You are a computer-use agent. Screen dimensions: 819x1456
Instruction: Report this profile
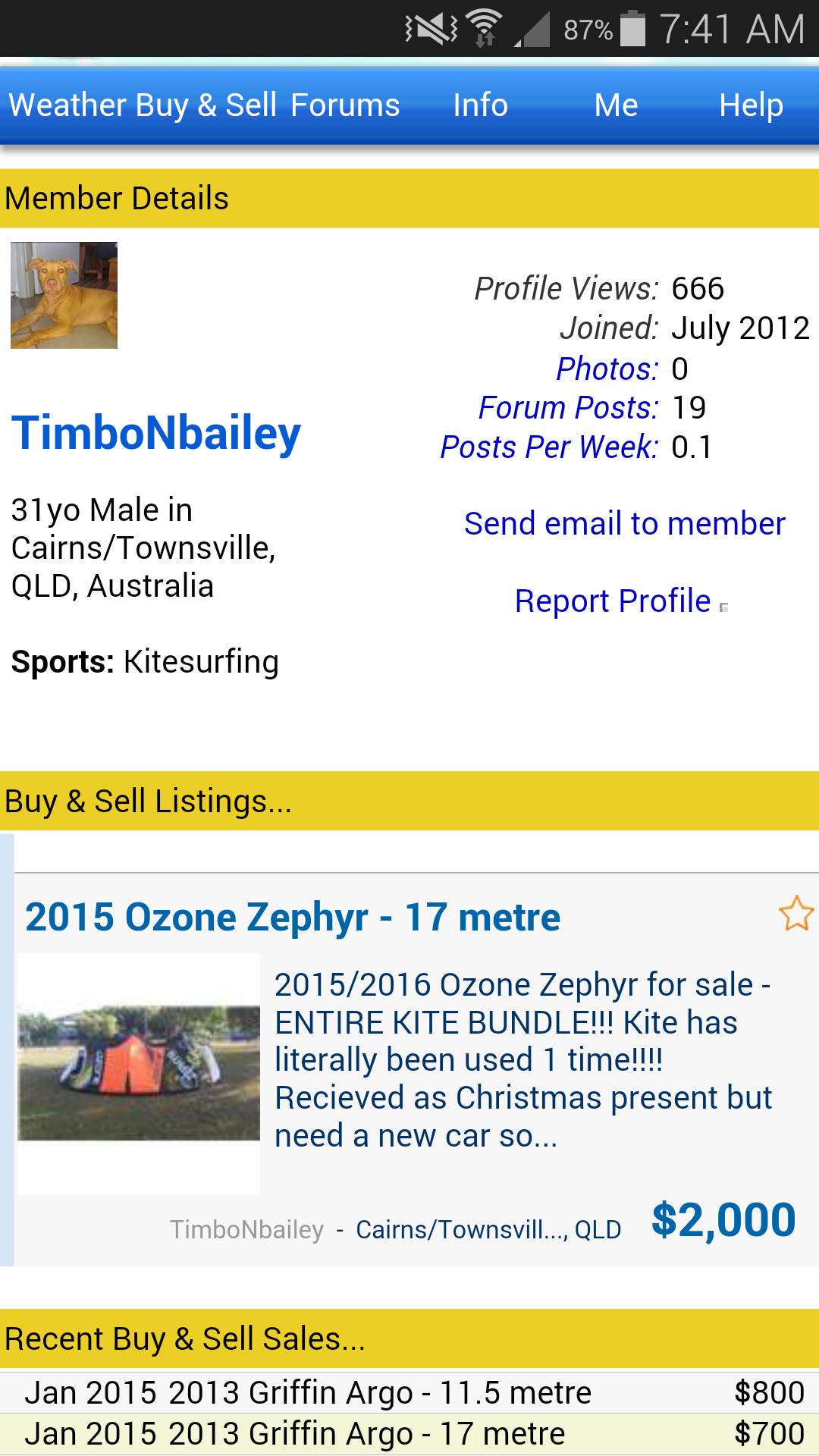pyautogui.click(x=613, y=601)
